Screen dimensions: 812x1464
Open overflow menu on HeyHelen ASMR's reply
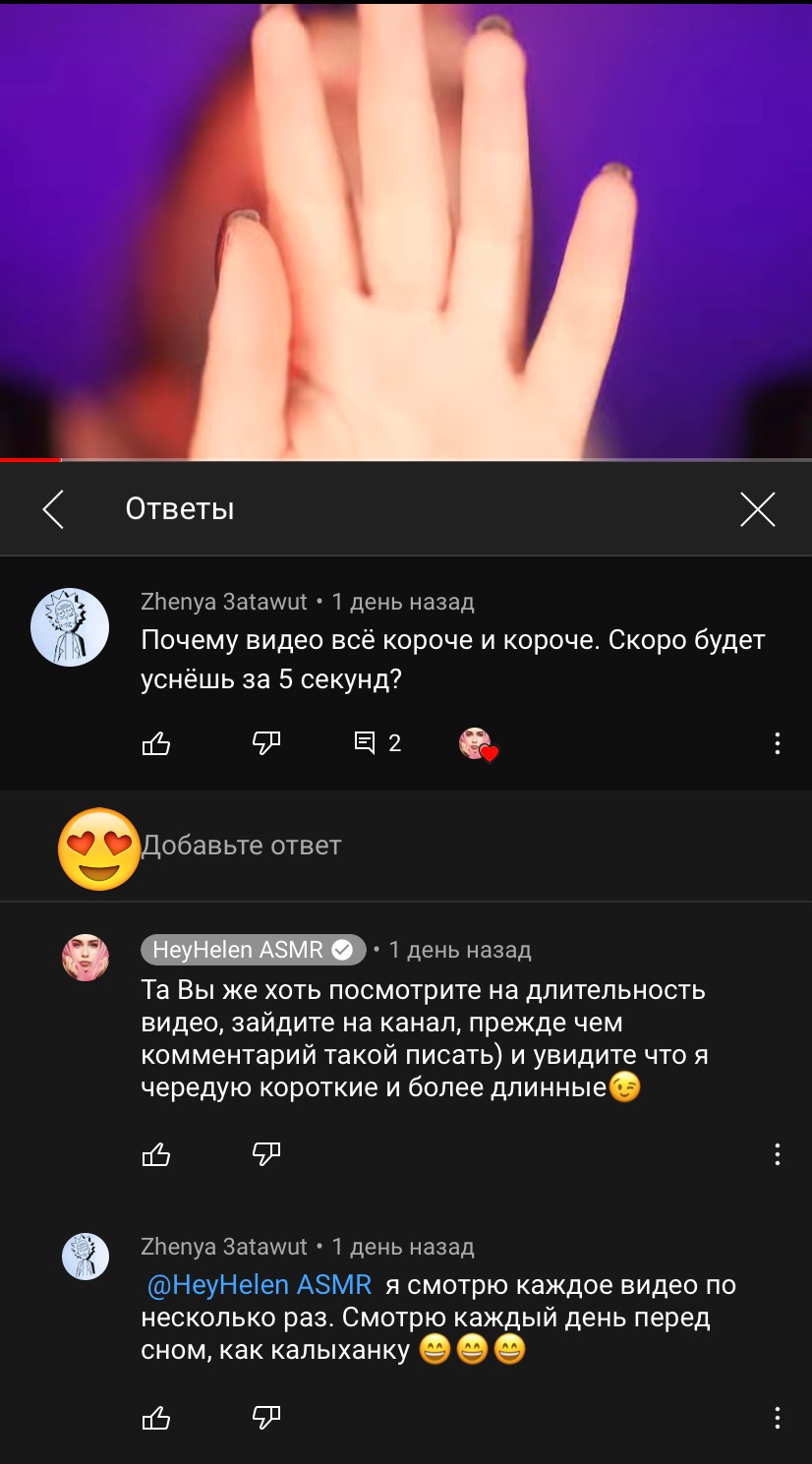[777, 1154]
